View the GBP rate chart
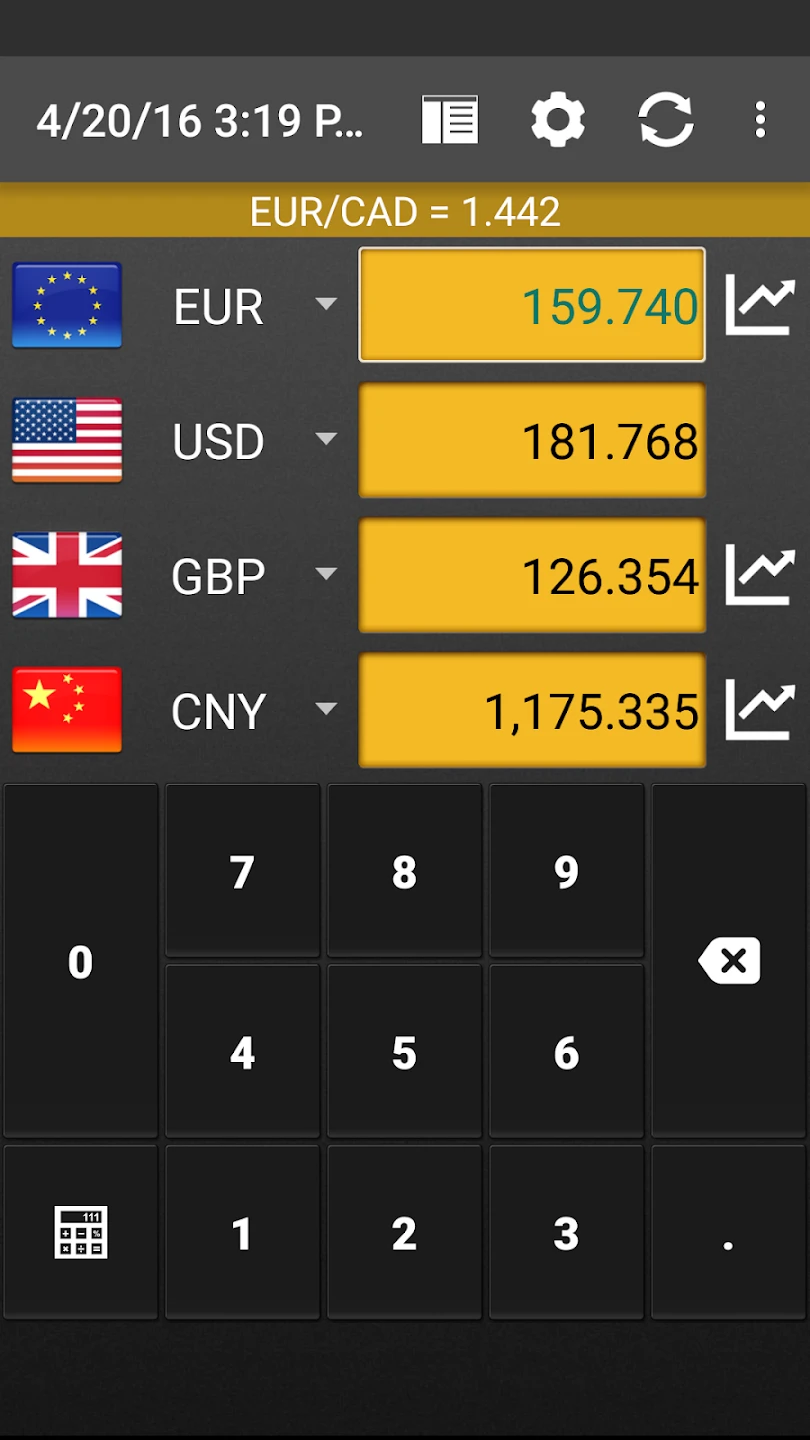 click(x=760, y=575)
